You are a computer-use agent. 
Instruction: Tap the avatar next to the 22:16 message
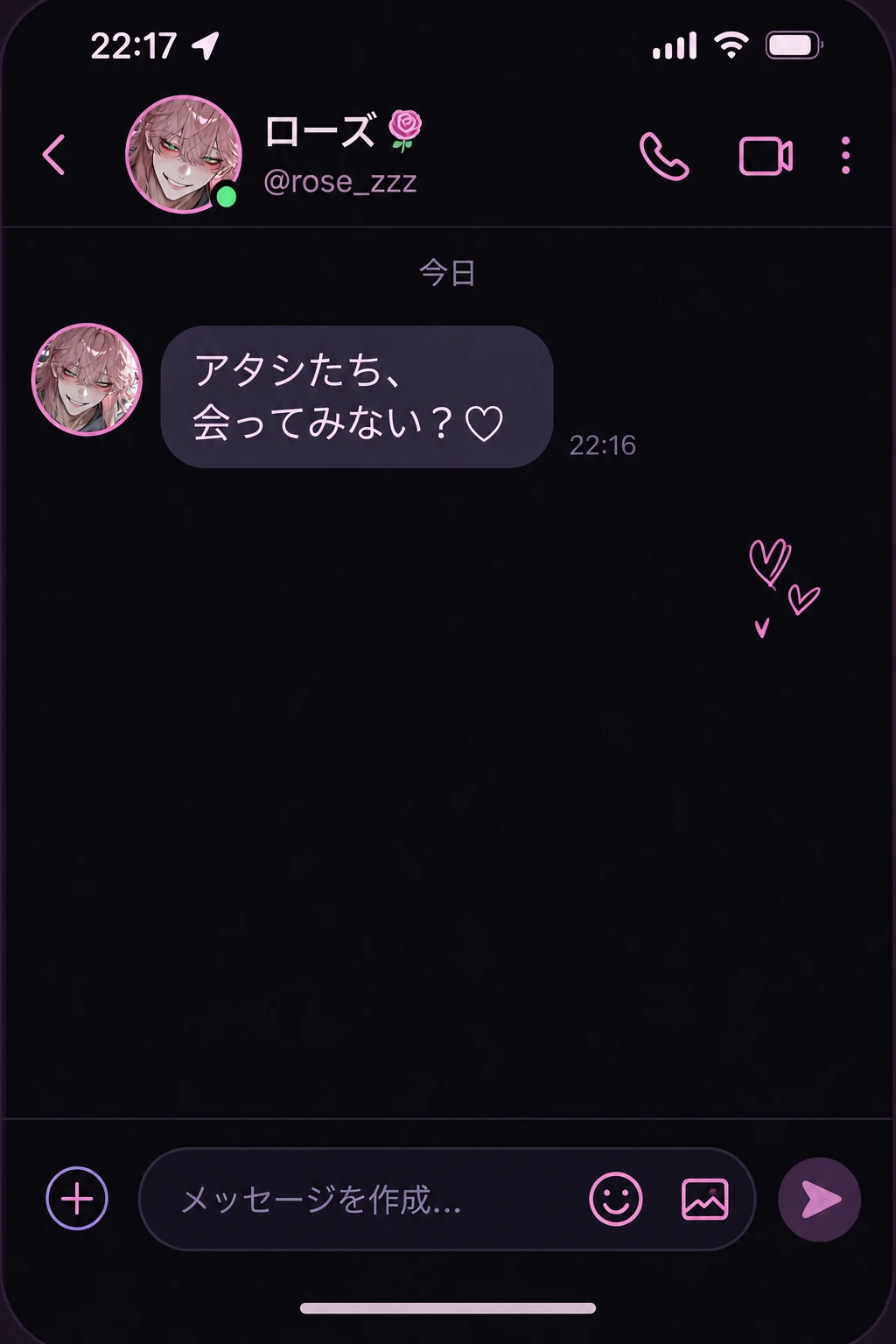(x=87, y=379)
